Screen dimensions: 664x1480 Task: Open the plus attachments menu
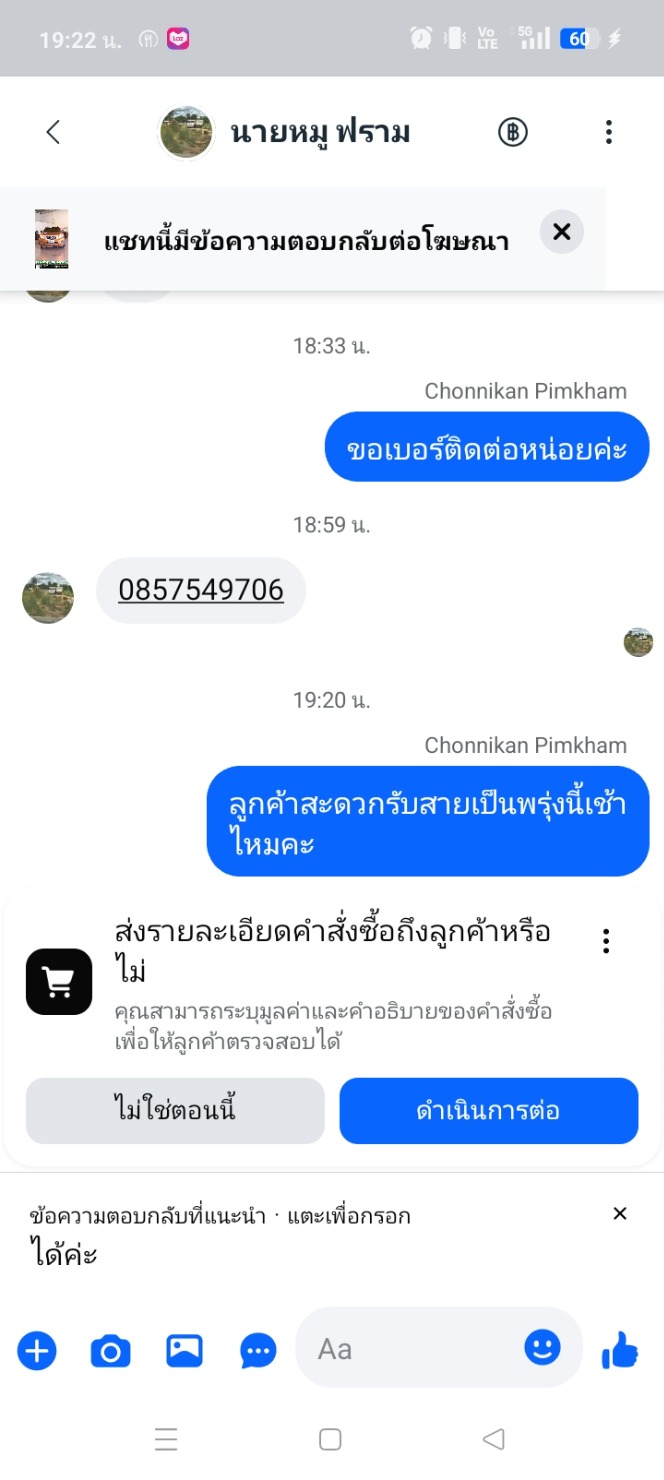click(37, 1352)
